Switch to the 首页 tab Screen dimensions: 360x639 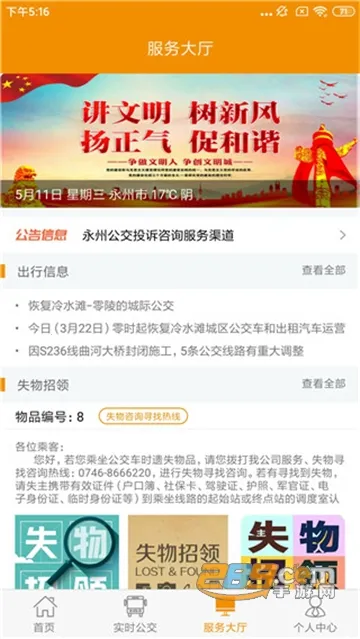(x=44, y=614)
